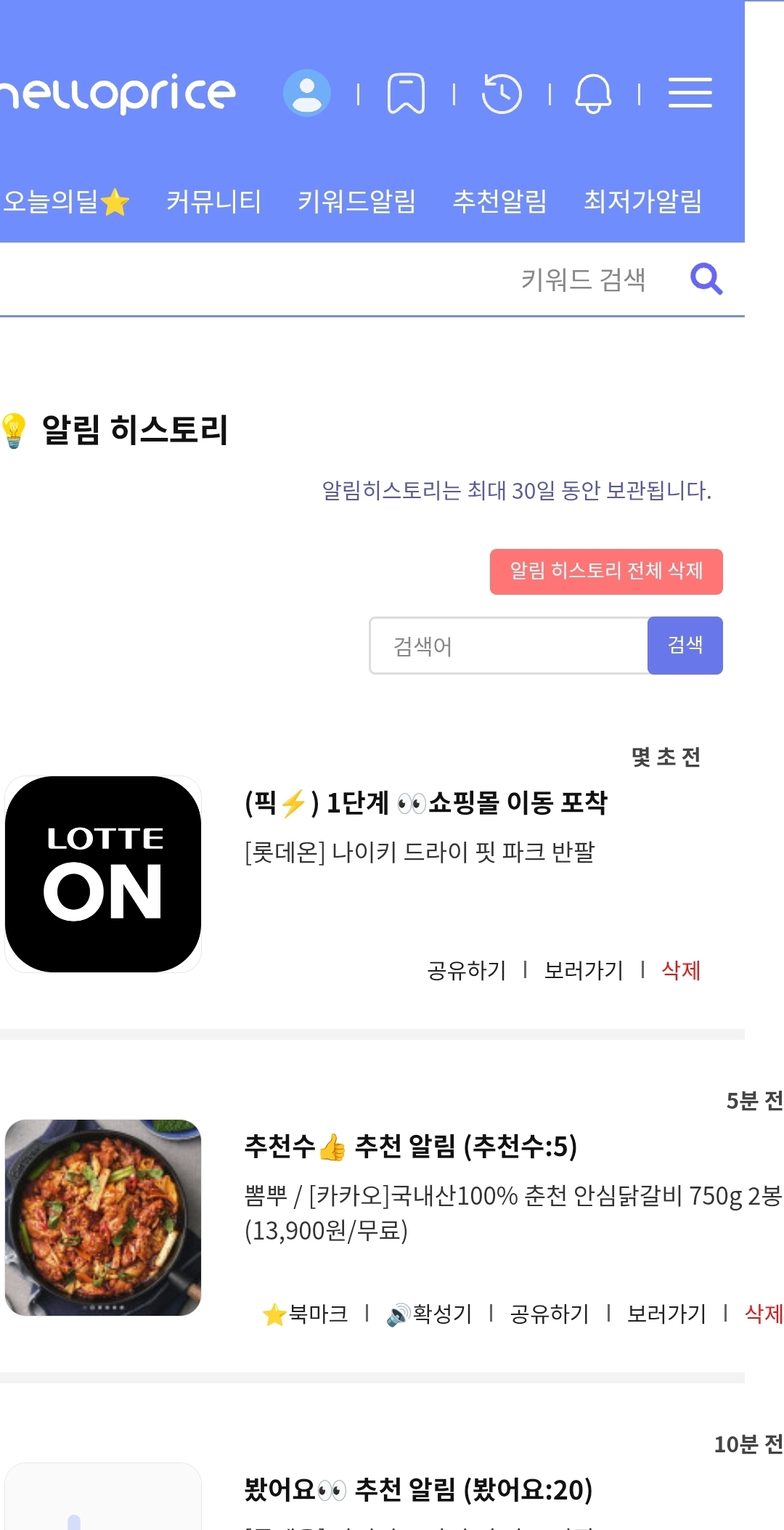Switch to the 추천알림 tab
This screenshot has height=1530, width=784.
pos(499,201)
